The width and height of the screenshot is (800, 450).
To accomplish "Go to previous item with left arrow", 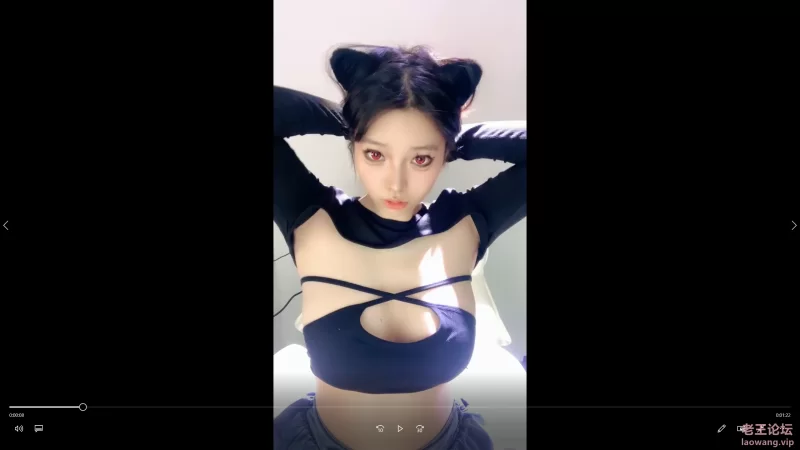I will coord(6,225).
